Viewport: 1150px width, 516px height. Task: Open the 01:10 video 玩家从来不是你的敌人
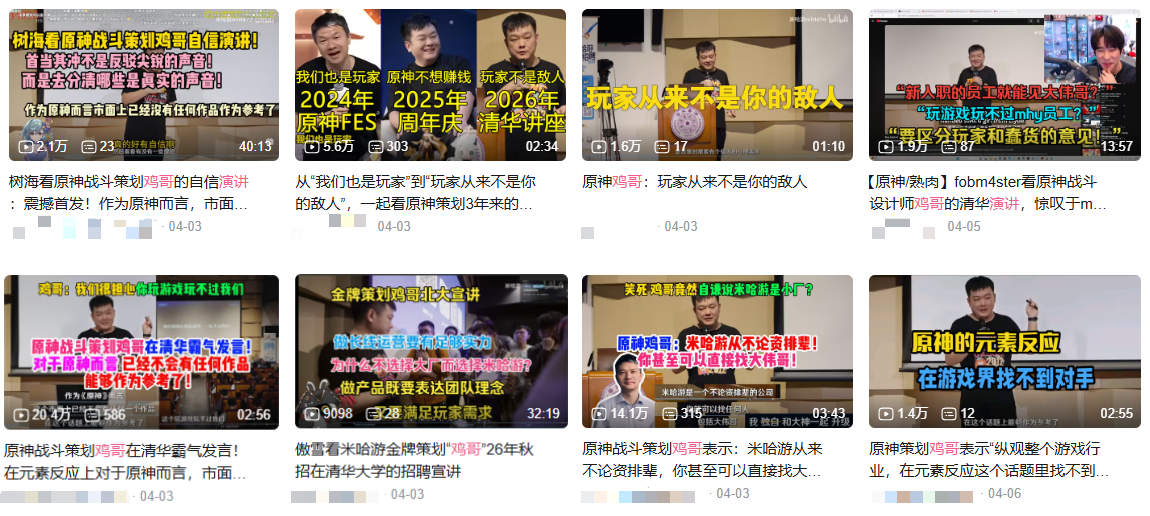[717, 85]
